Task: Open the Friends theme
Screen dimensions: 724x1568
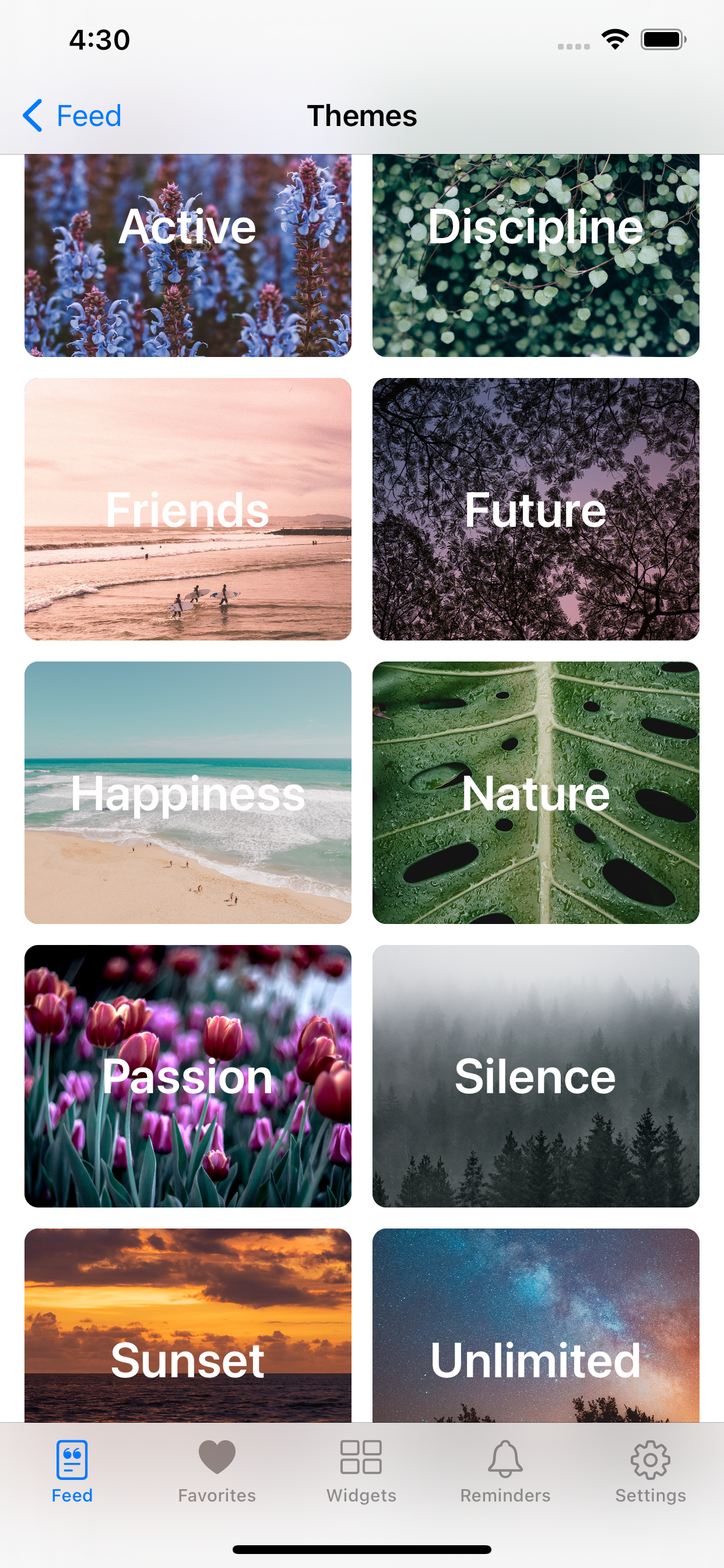Action: (188, 509)
